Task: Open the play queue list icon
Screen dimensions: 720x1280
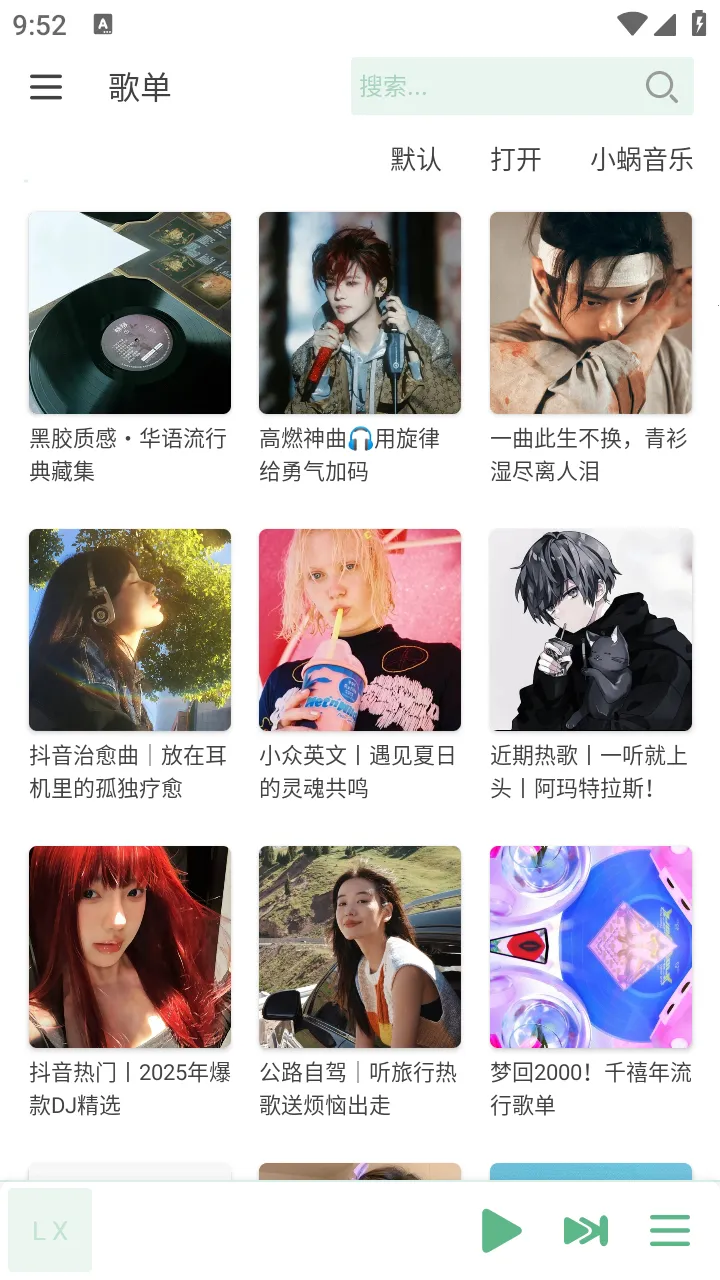Action: [x=669, y=1230]
